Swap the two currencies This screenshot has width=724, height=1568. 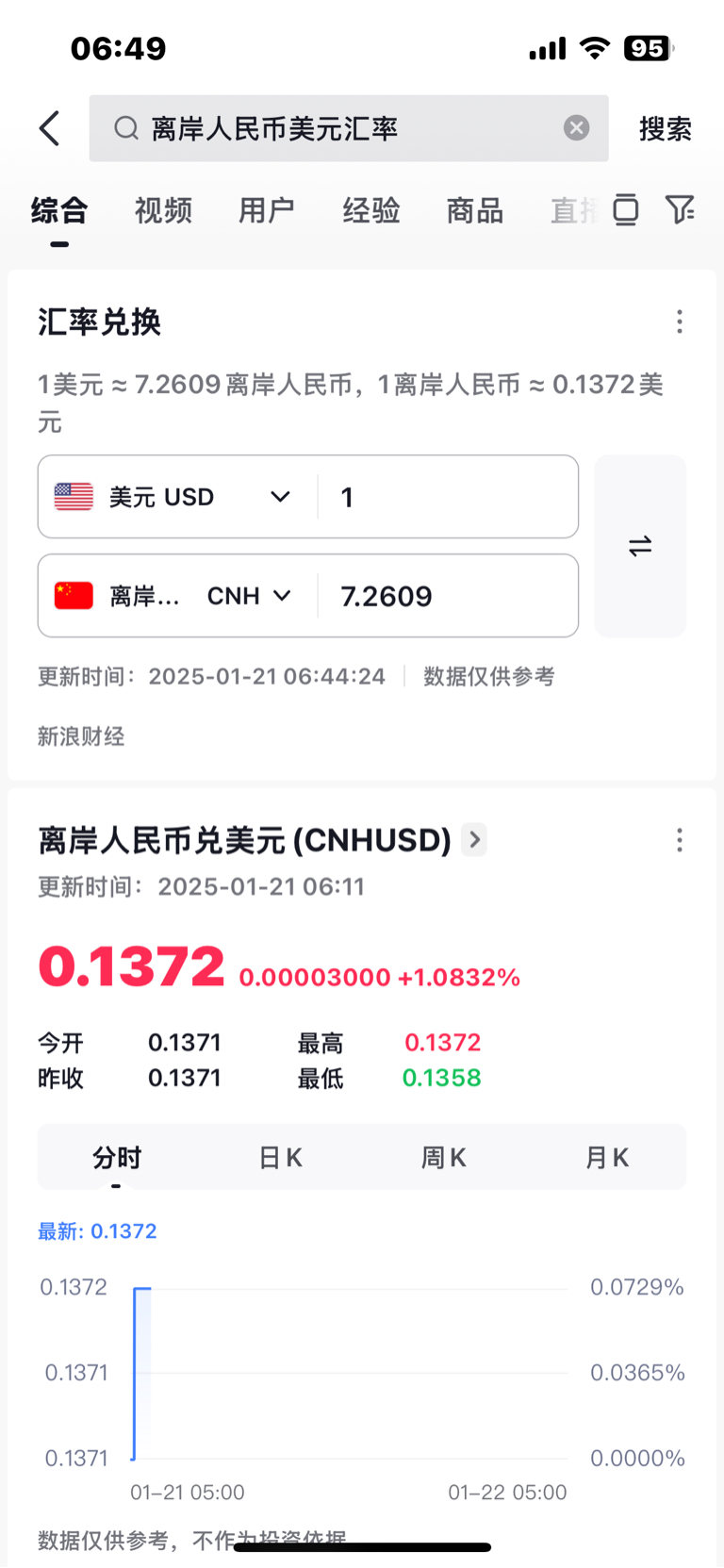tap(640, 546)
